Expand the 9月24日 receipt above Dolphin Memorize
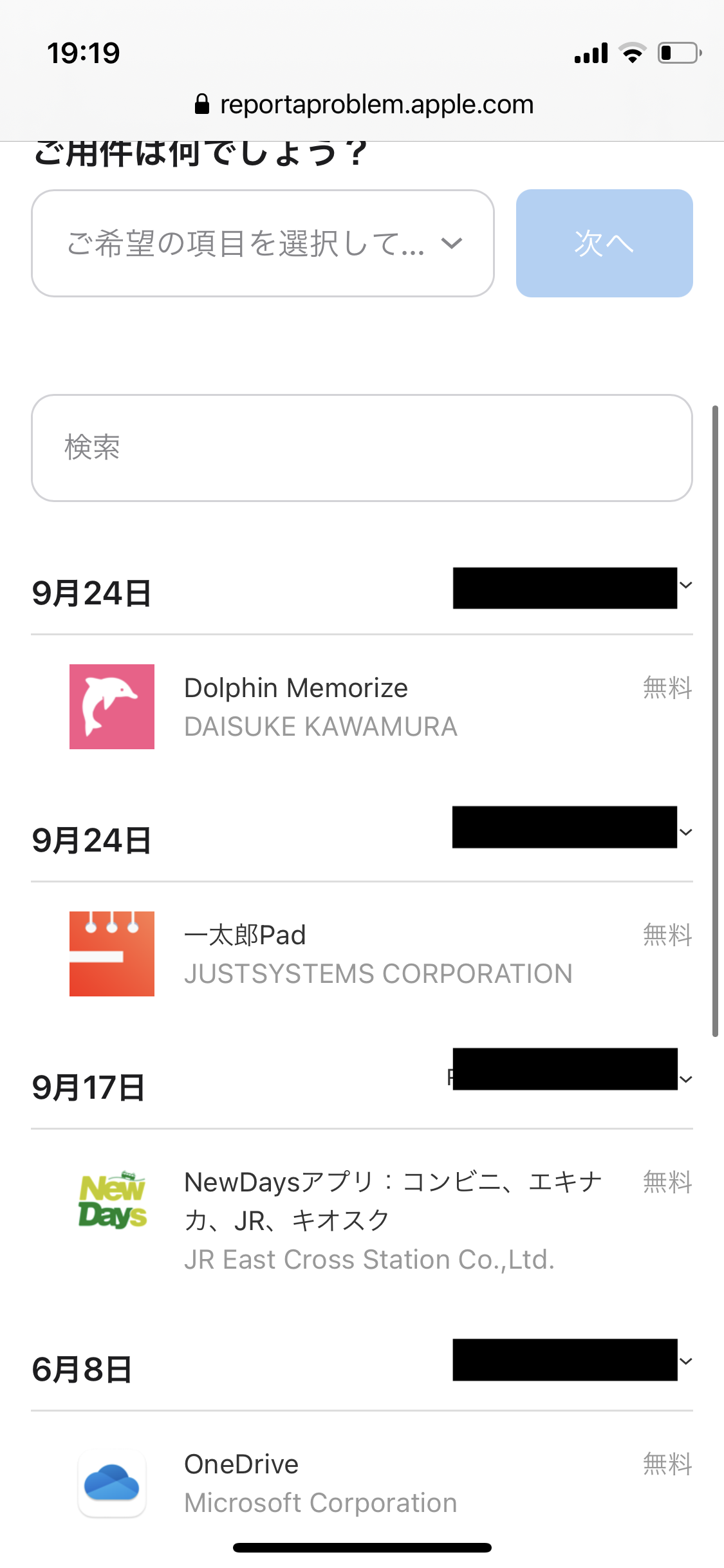The image size is (724, 1568). (685, 586)
